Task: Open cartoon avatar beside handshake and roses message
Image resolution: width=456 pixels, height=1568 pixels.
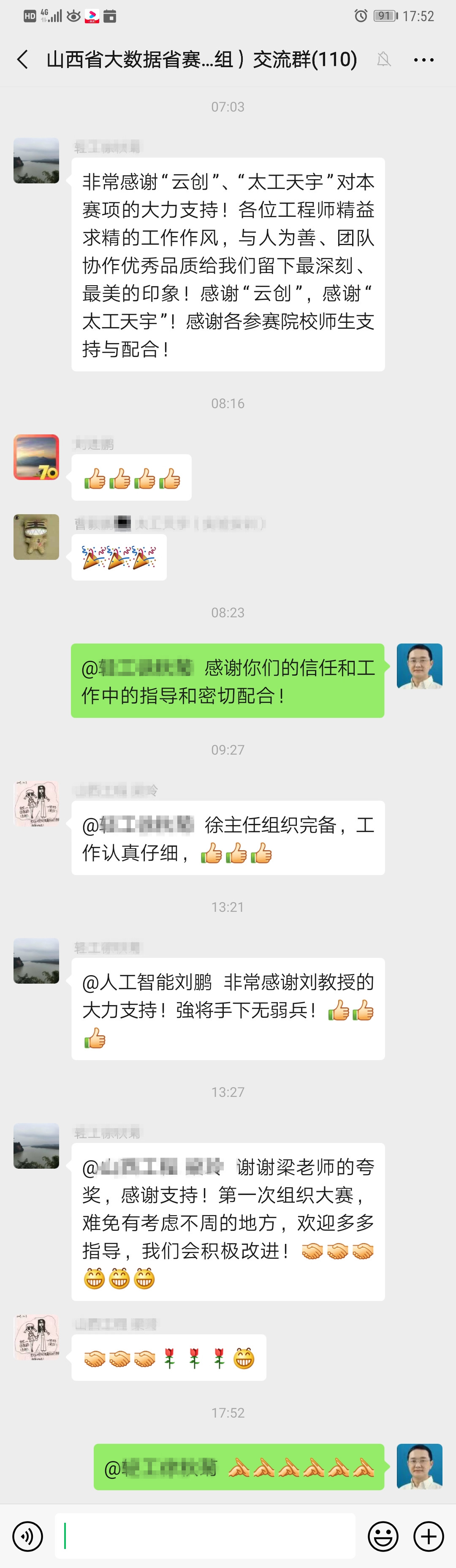Action: (x=36, y=1337)
